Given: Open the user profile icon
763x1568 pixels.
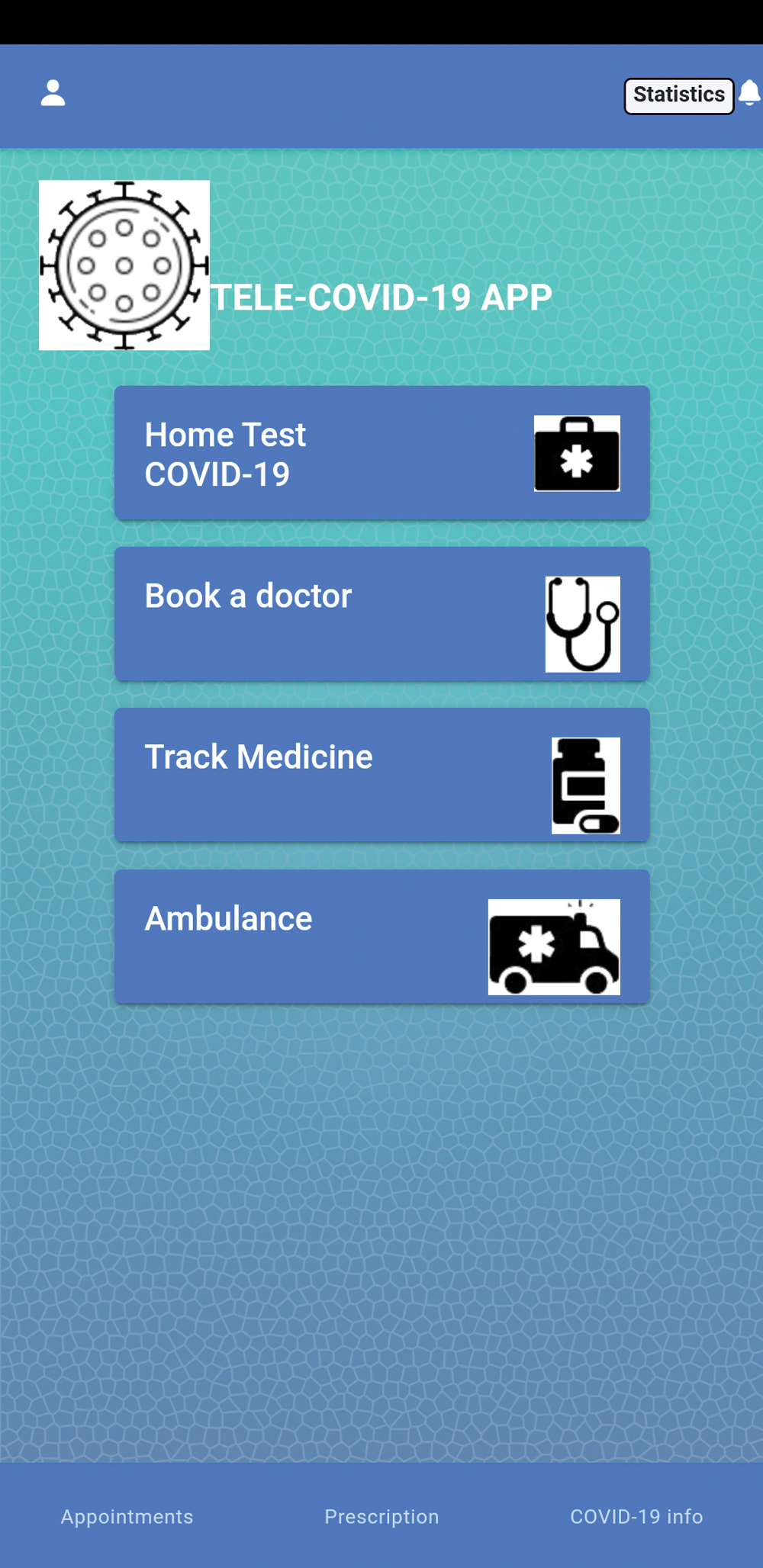Looking at the screenshot, I should (53, 93).
